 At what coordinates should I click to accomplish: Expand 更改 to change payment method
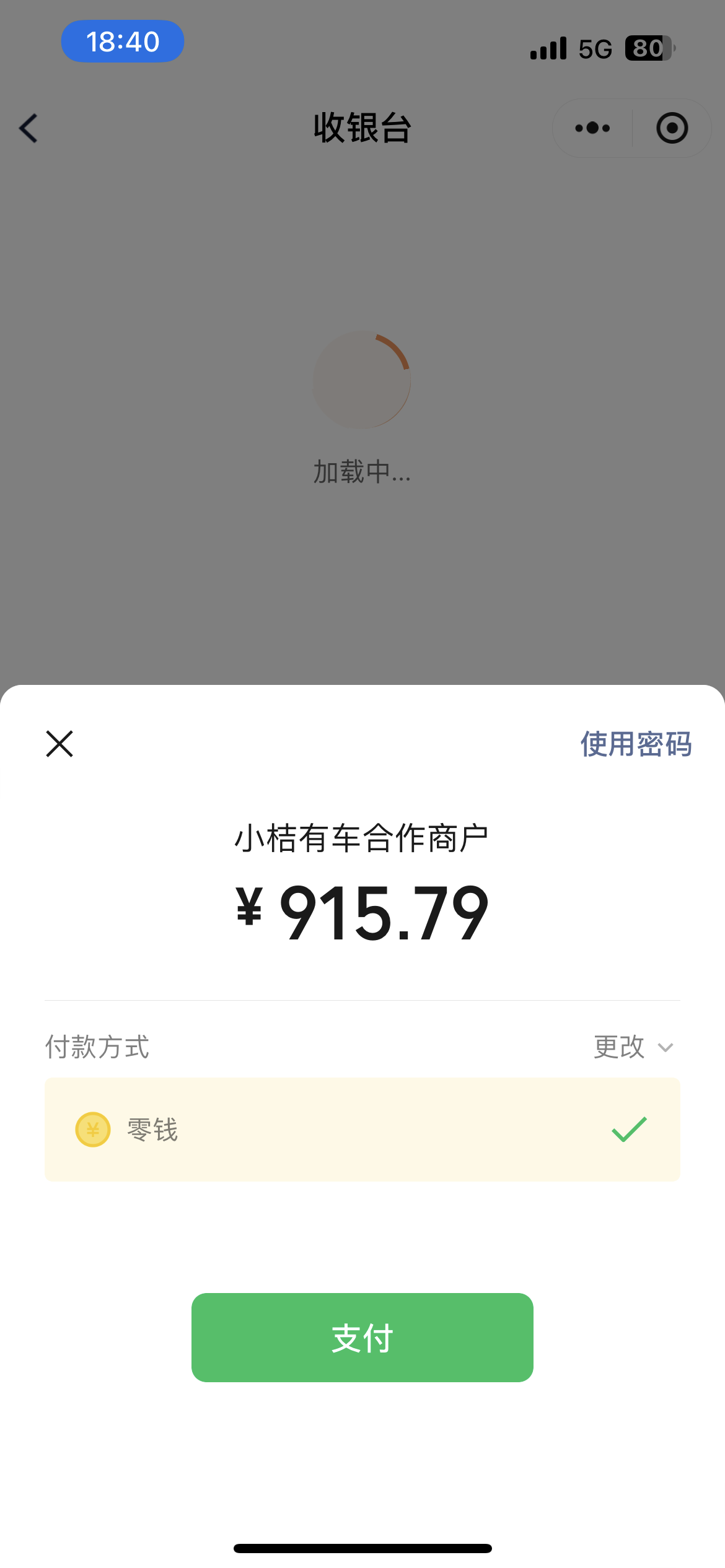click(633, 1047)
